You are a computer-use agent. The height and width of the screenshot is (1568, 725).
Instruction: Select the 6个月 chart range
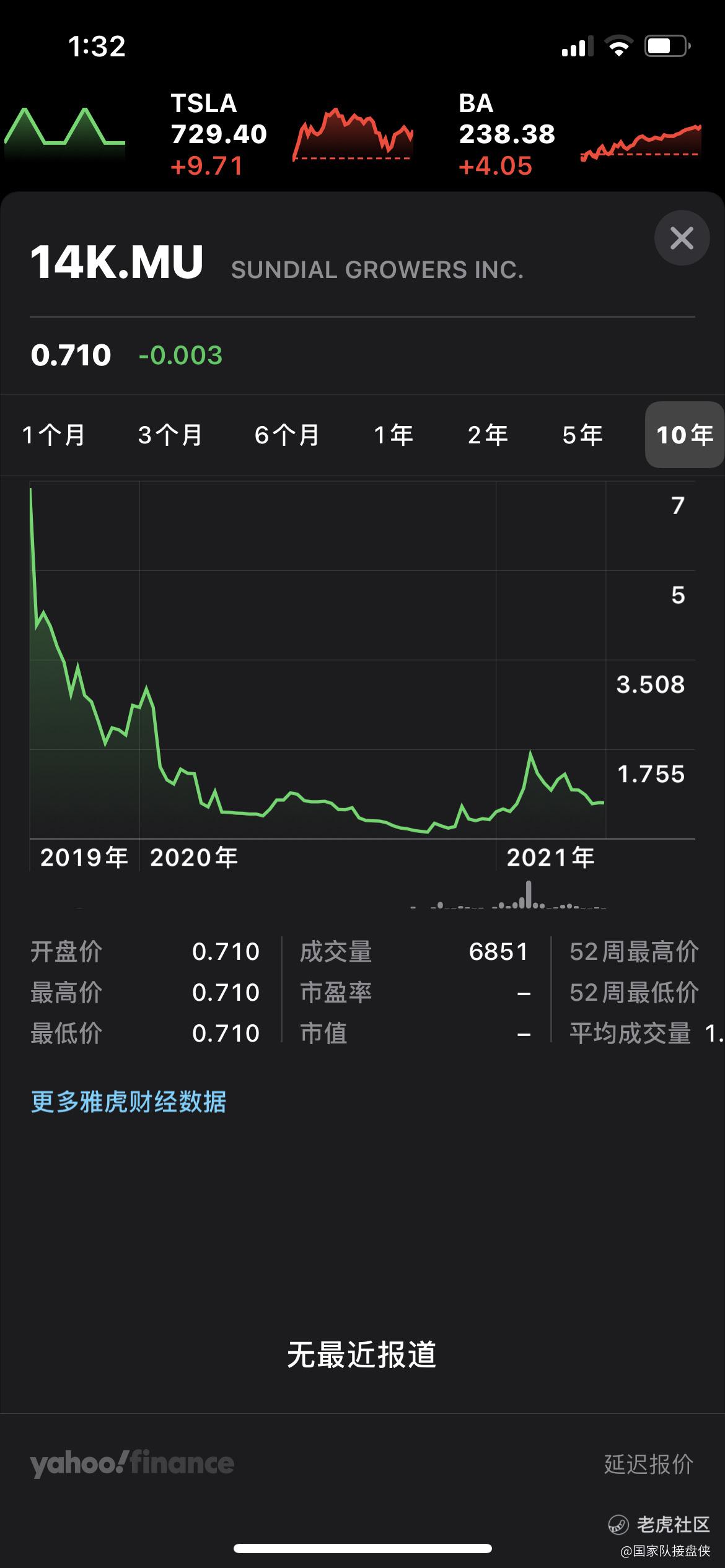point(287,435)
